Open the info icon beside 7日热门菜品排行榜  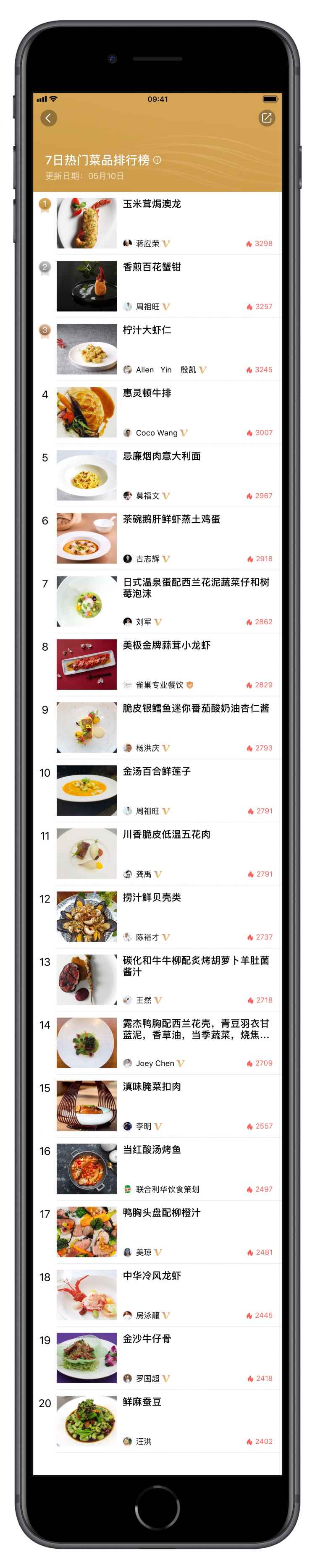tap(157, 160)
